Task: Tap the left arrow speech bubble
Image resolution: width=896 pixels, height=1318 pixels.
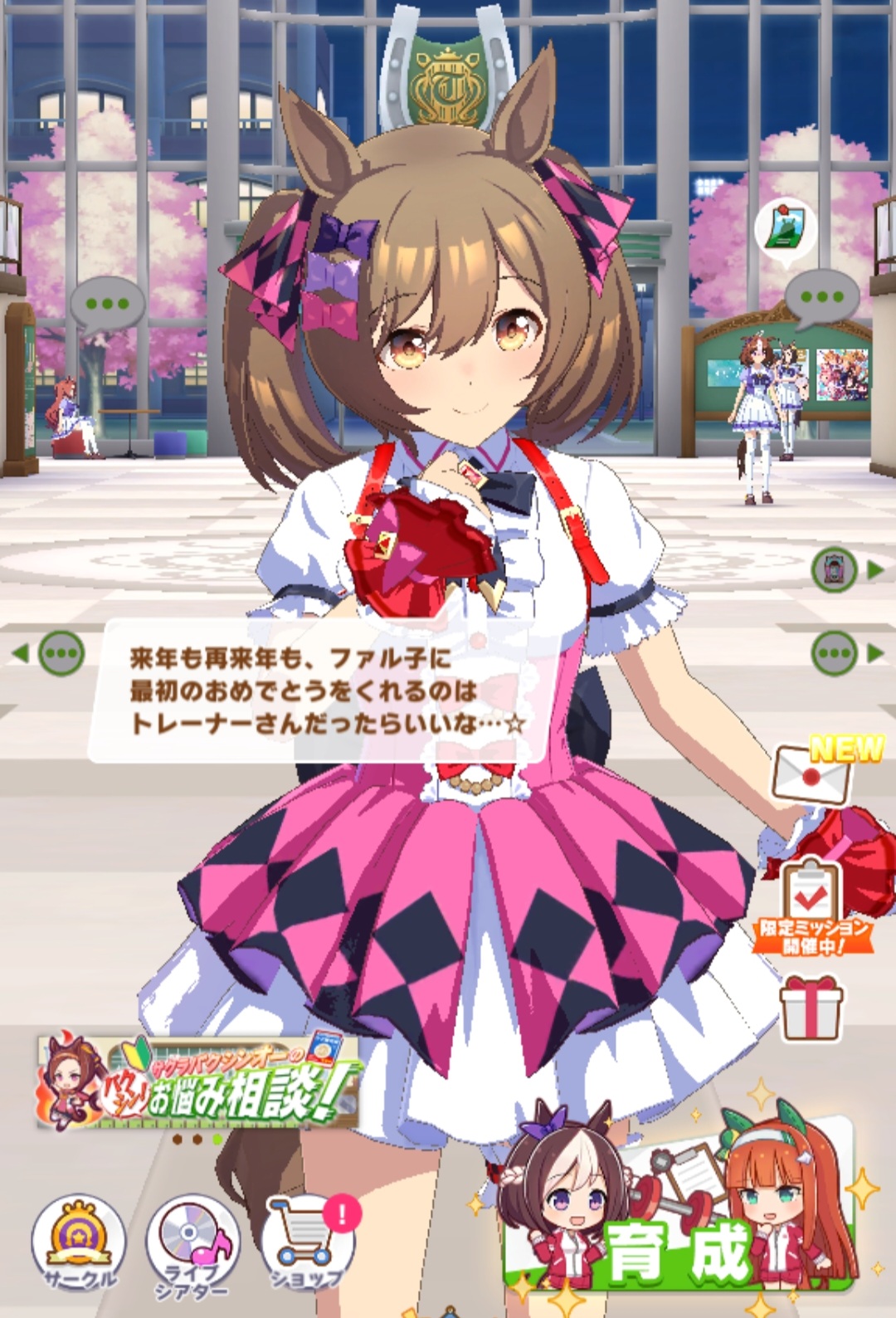Action: [x=50, y=653]
